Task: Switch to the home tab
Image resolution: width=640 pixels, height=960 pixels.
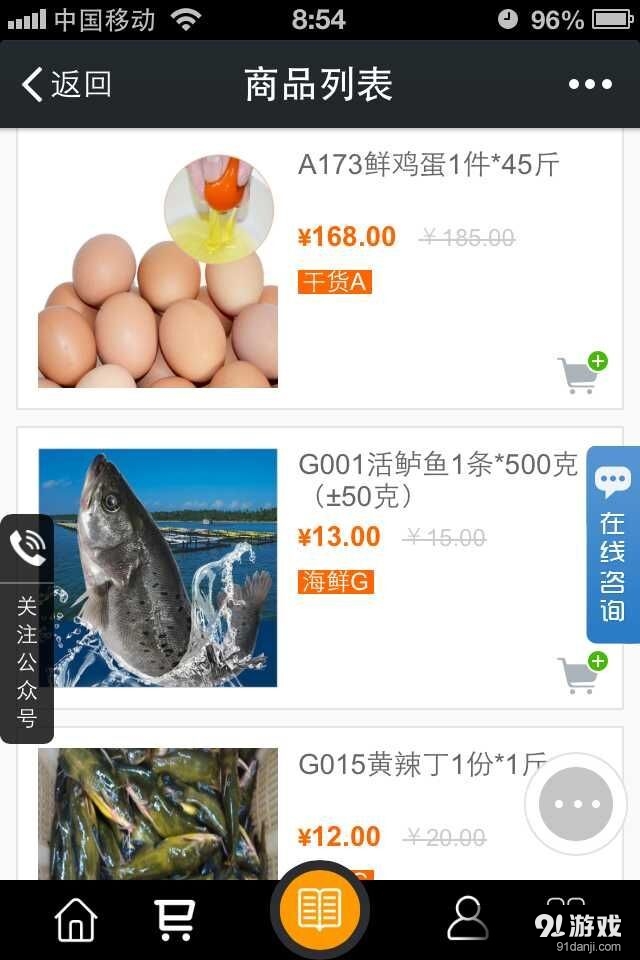Action: pos(76,919)
